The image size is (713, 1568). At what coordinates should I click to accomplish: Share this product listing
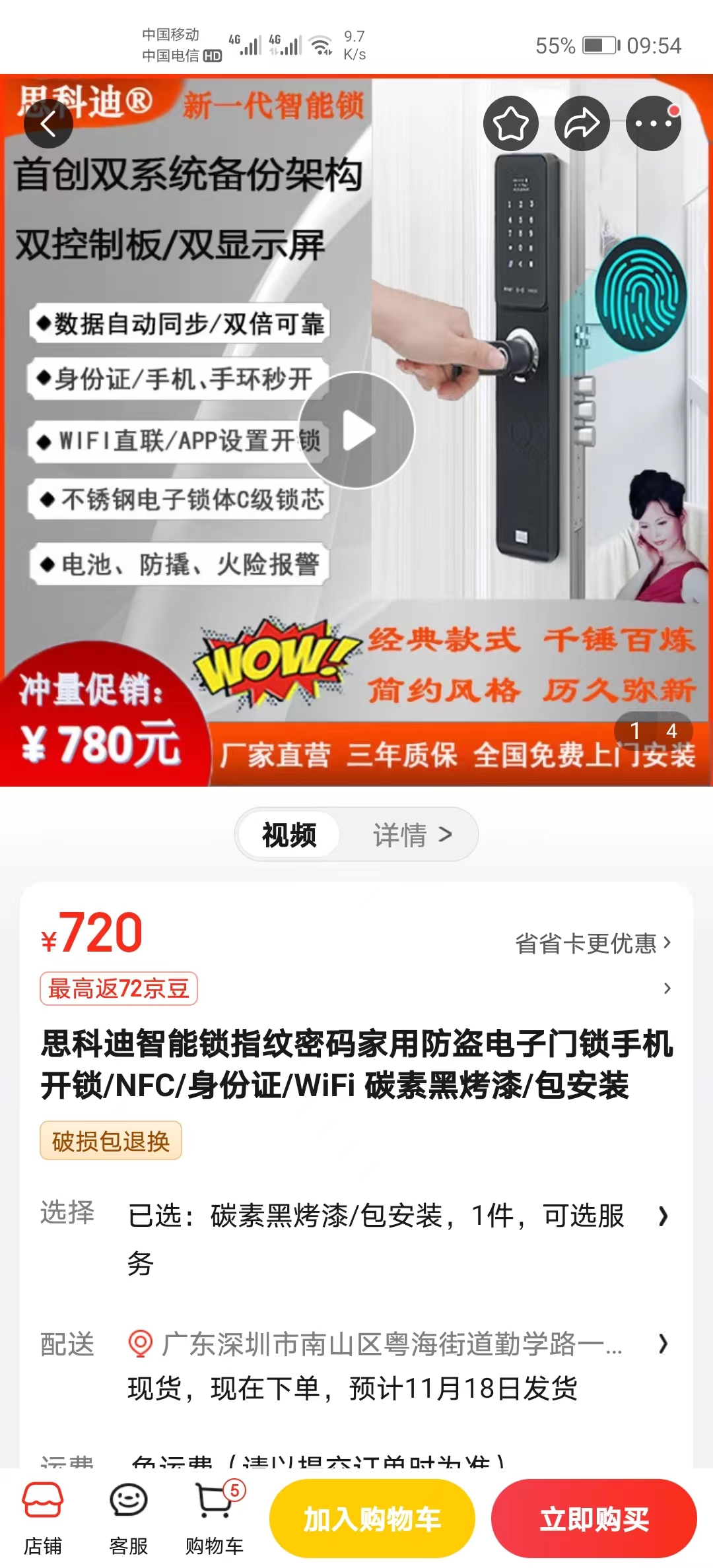click(x=582, y=123)
